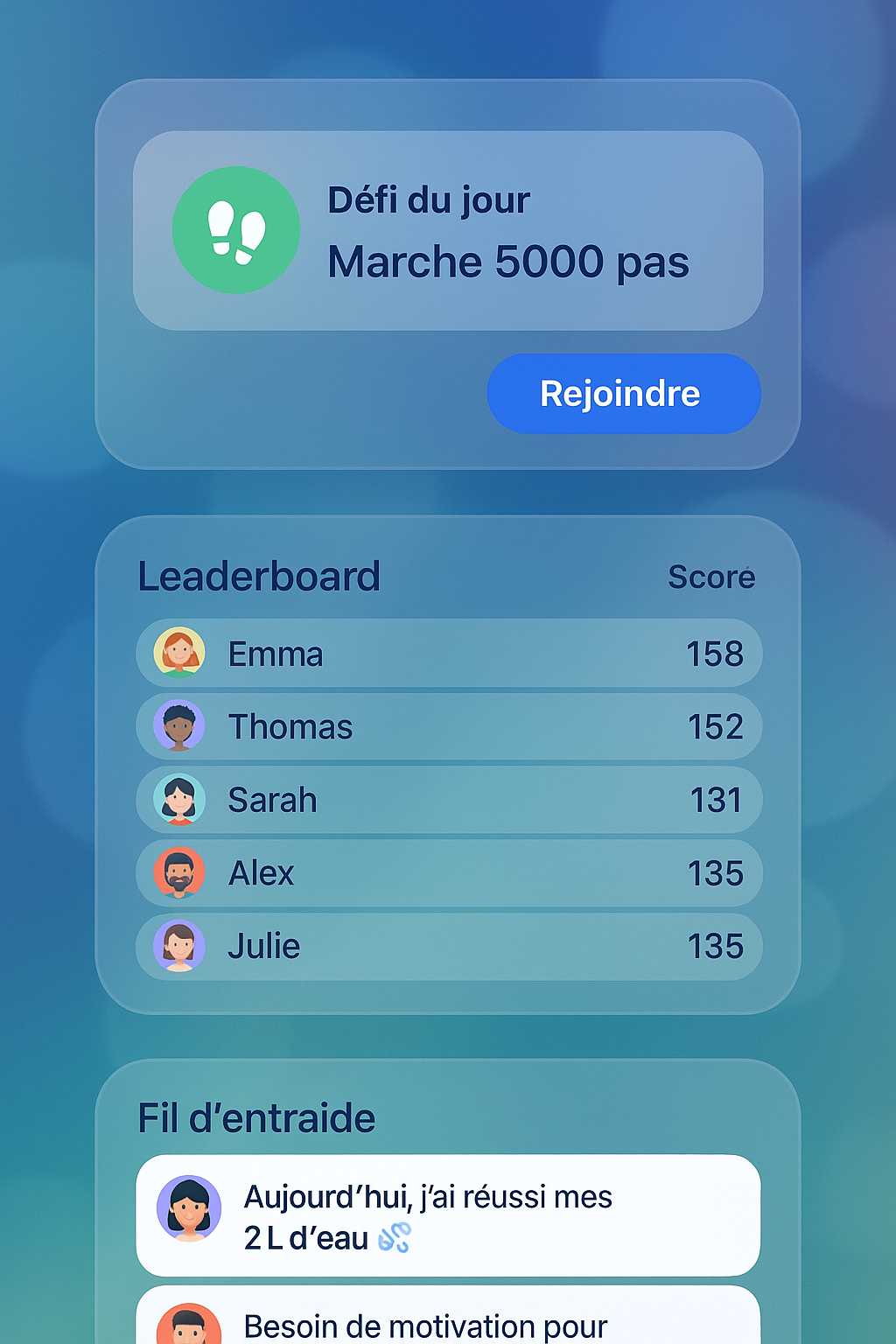Open Emma's profile avatar
Screen dimensions: 896x1344
(x=178, y=653)
